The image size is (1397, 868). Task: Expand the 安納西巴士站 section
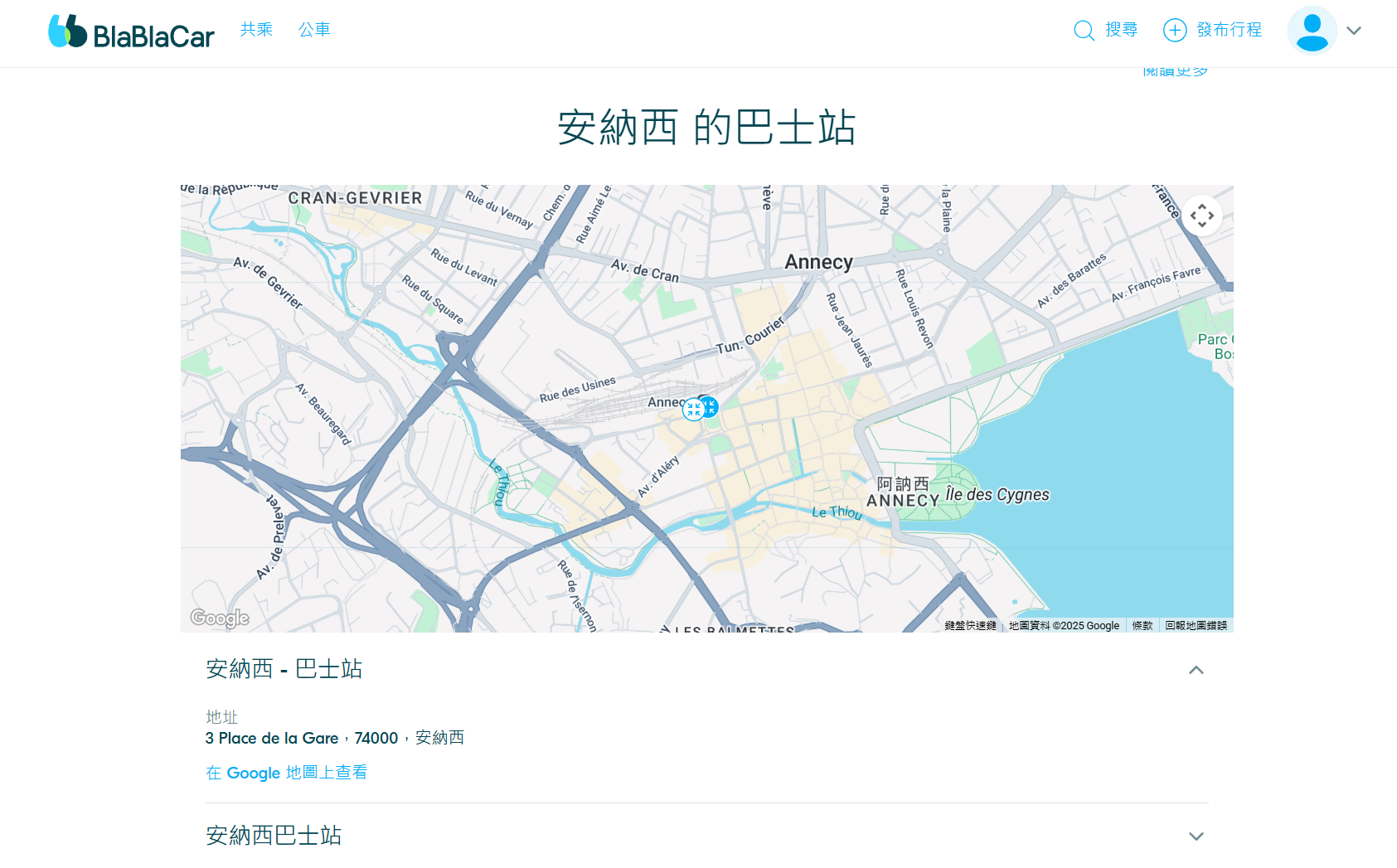point(1196,836)
